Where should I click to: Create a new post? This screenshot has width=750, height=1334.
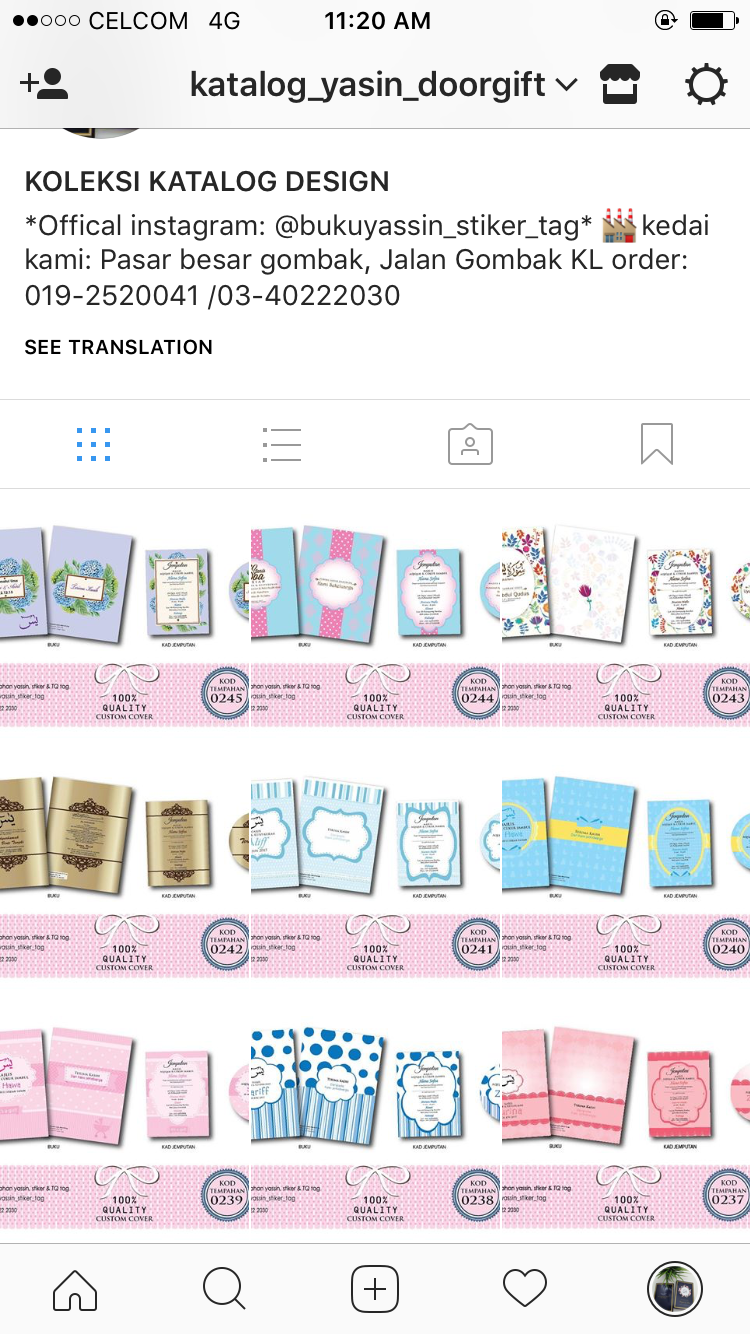pos(375,1288)
